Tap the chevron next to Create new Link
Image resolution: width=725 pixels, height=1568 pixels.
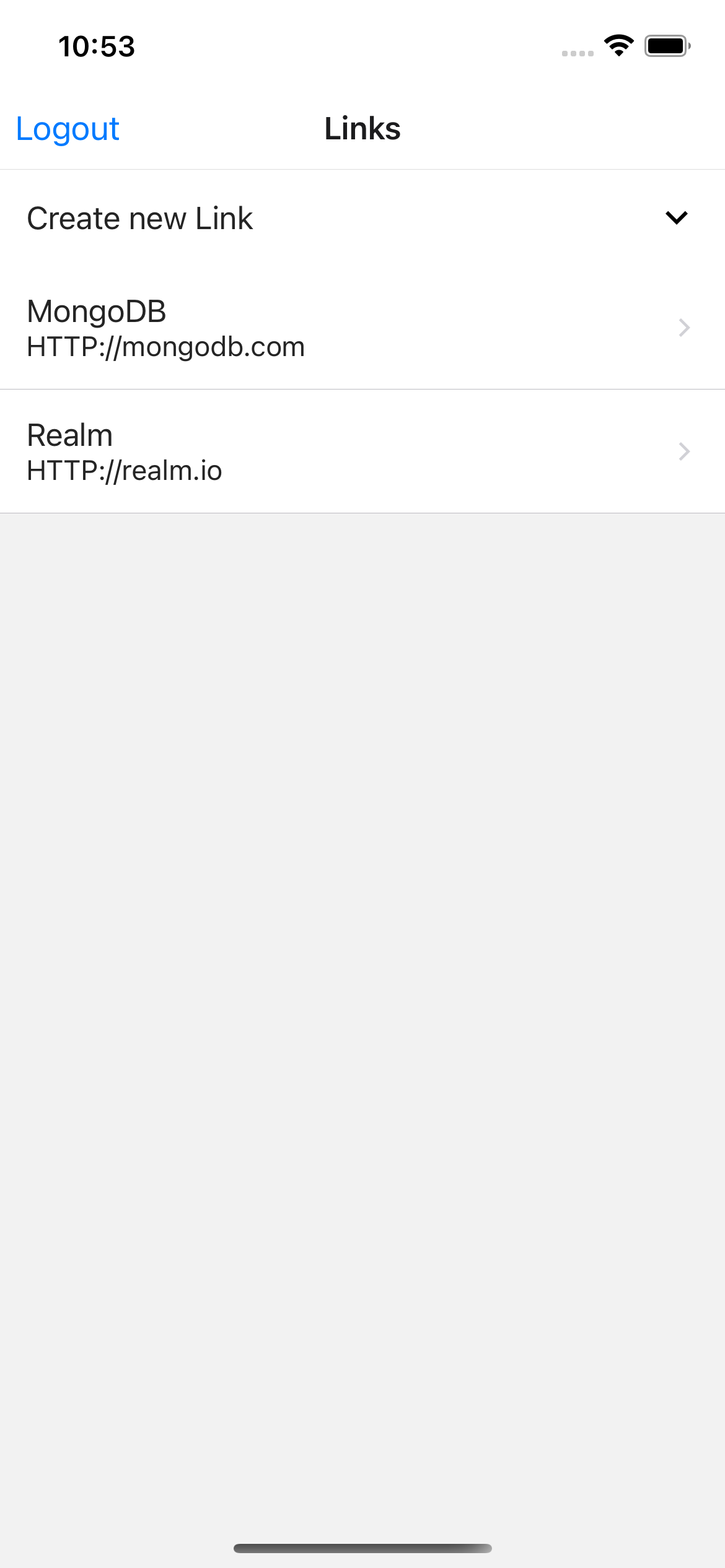tap(677, 218)
